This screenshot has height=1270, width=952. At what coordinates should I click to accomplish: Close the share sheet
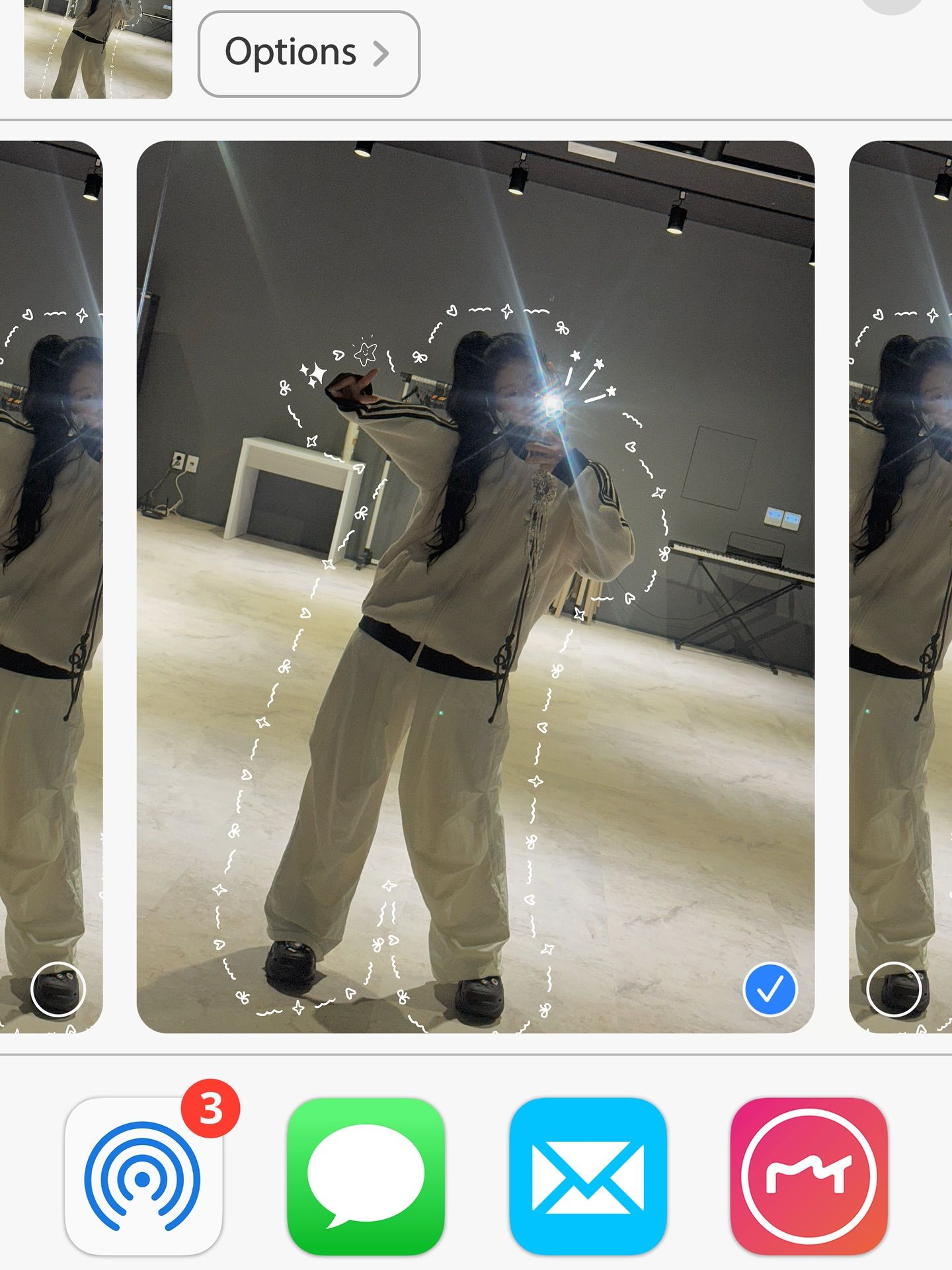tap(892, 4)
